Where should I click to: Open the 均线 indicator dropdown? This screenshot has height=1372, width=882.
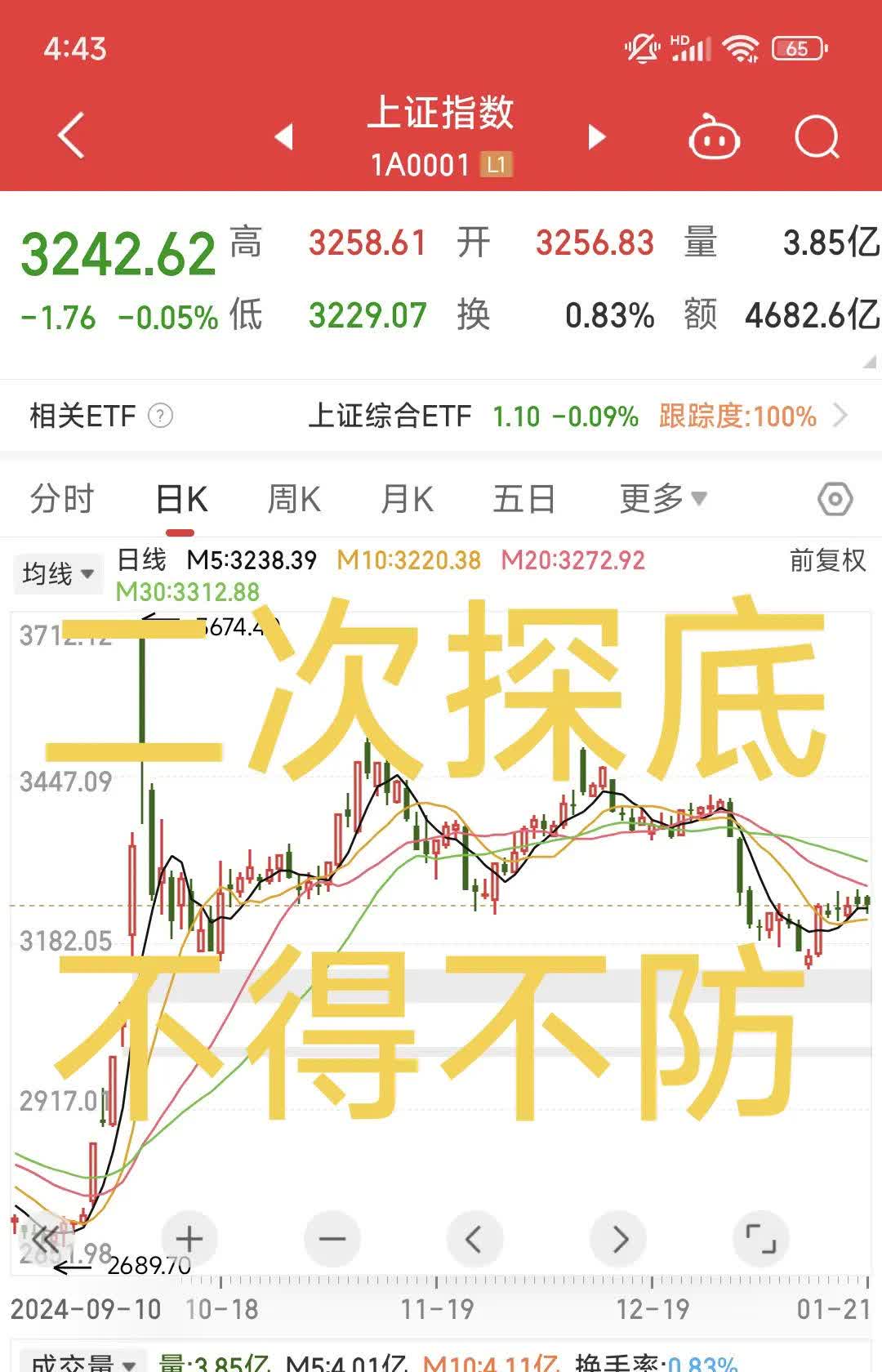tap(57, 573)
